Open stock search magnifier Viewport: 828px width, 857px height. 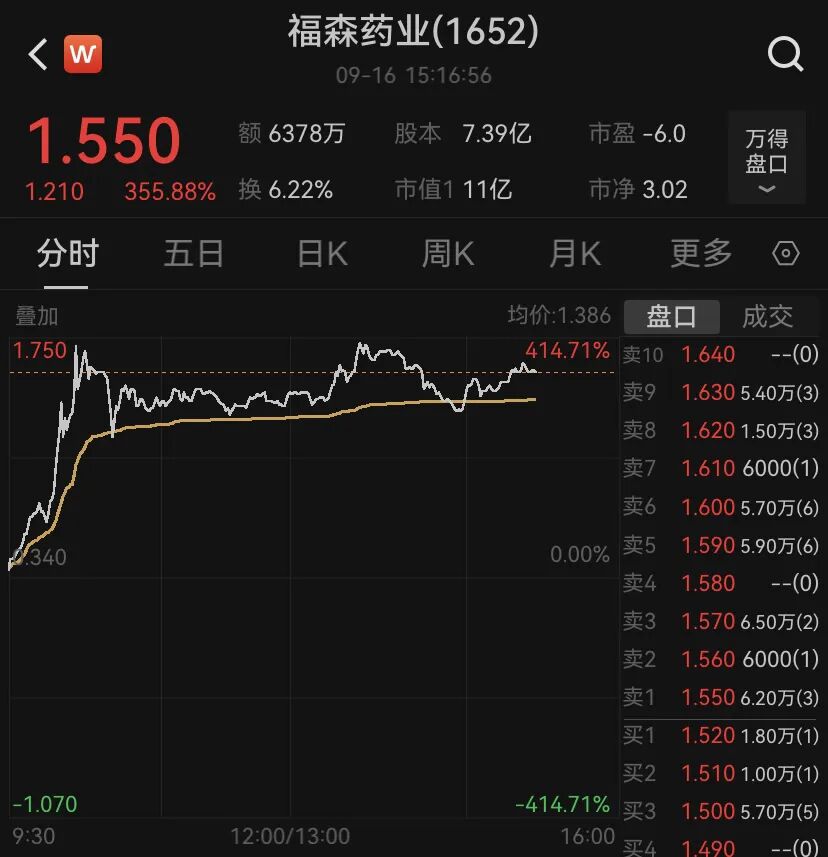(785, 54)
